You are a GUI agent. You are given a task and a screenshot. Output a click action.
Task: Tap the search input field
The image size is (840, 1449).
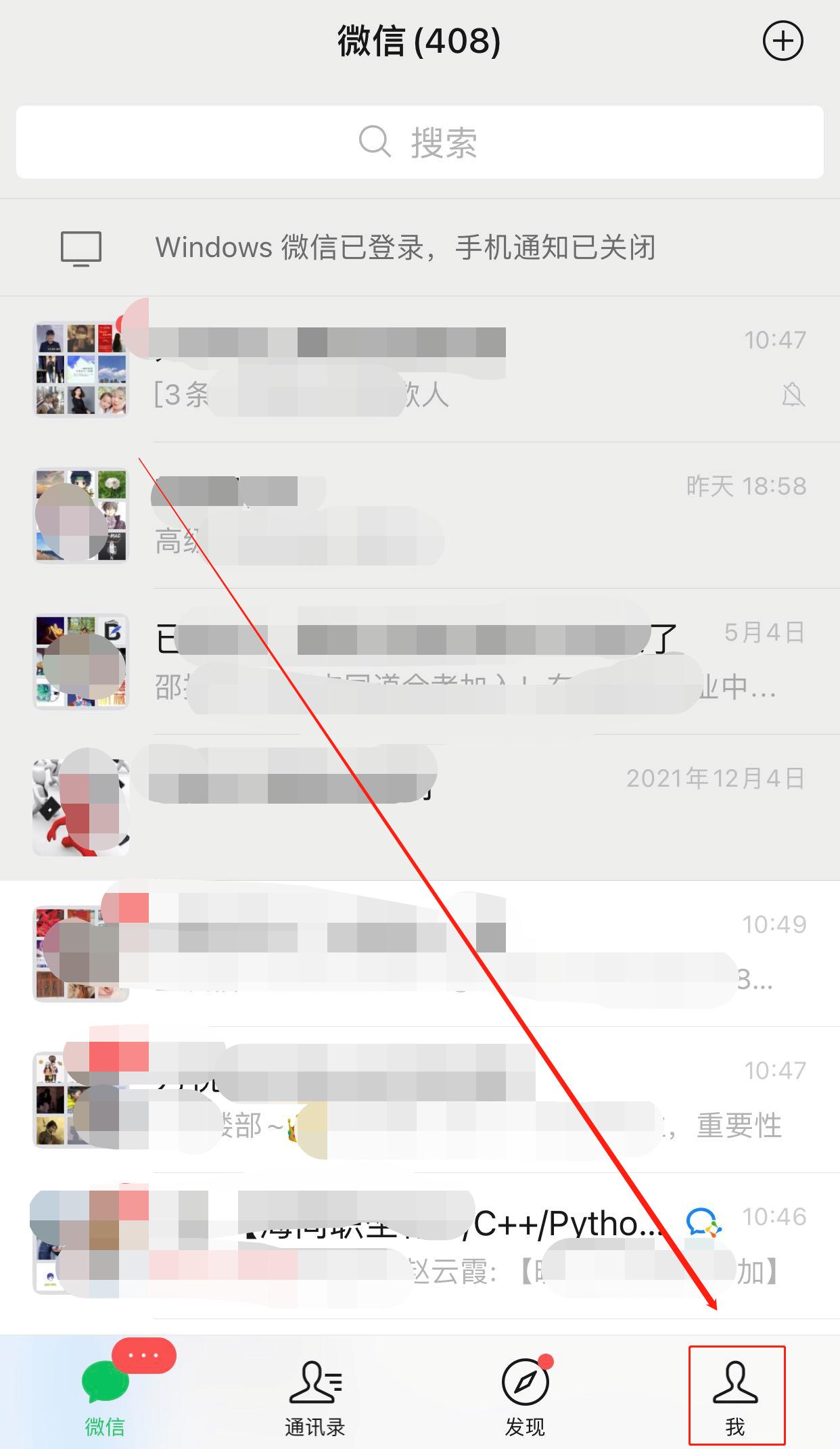pos(419,141)
